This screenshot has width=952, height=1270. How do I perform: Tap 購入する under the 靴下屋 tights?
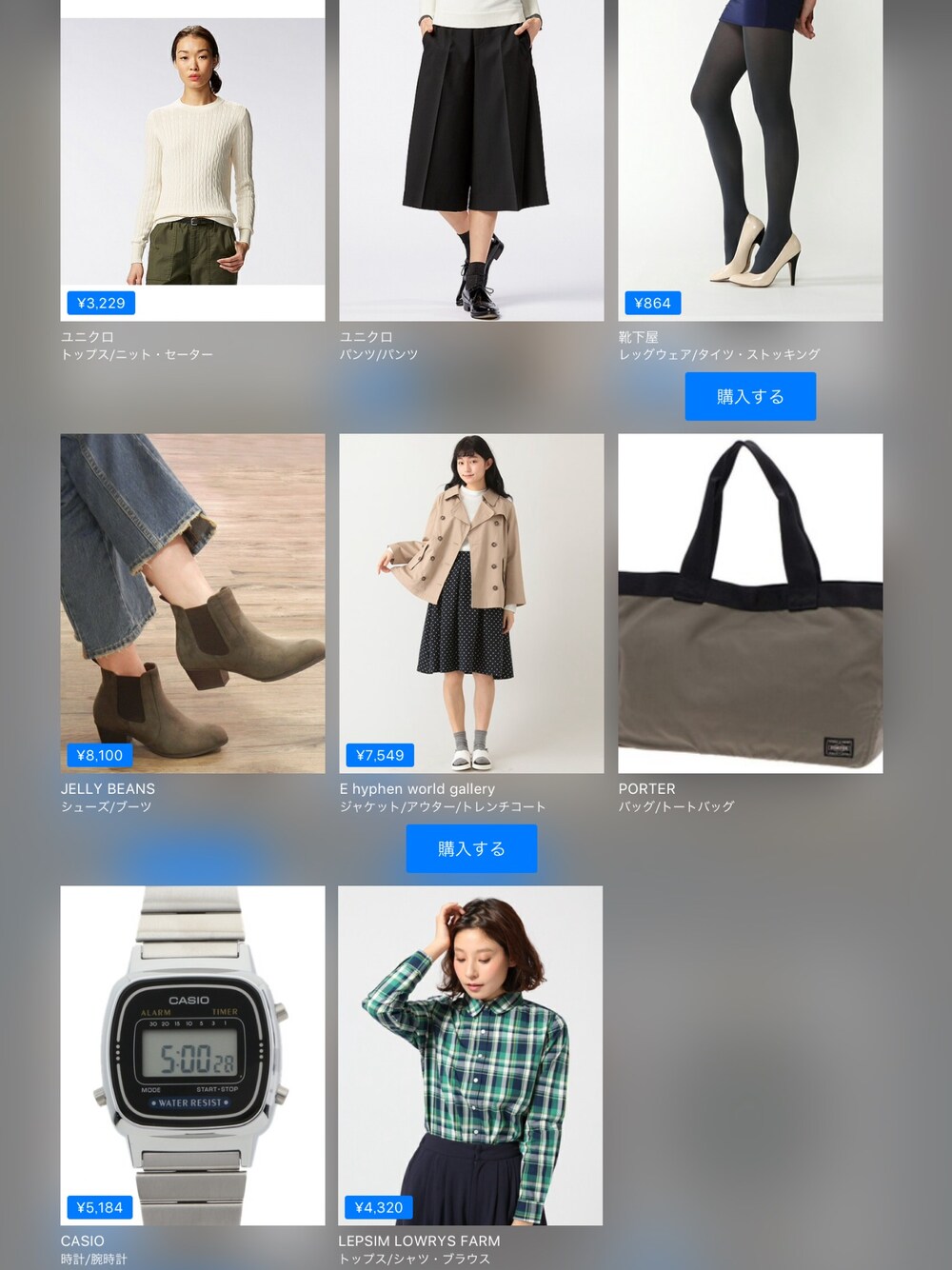[750, 396]
